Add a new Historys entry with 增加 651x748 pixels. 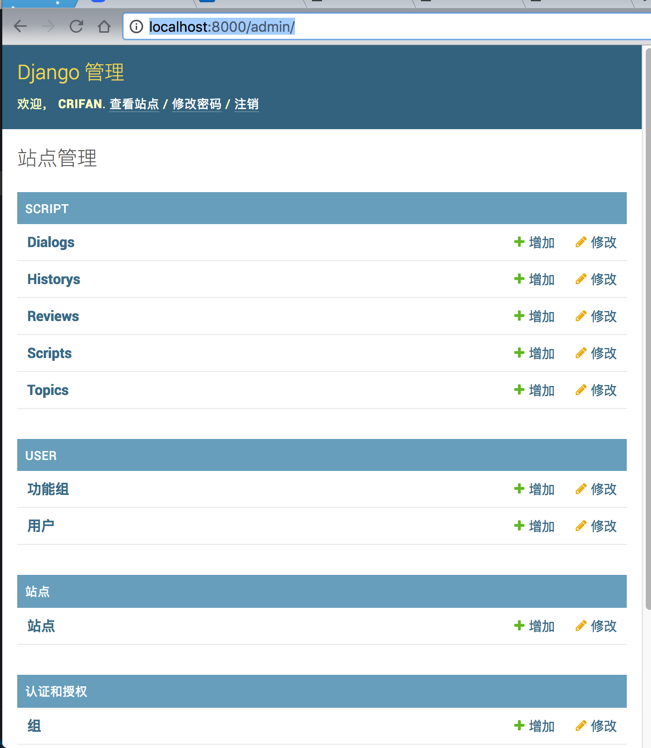pos(535,279)
